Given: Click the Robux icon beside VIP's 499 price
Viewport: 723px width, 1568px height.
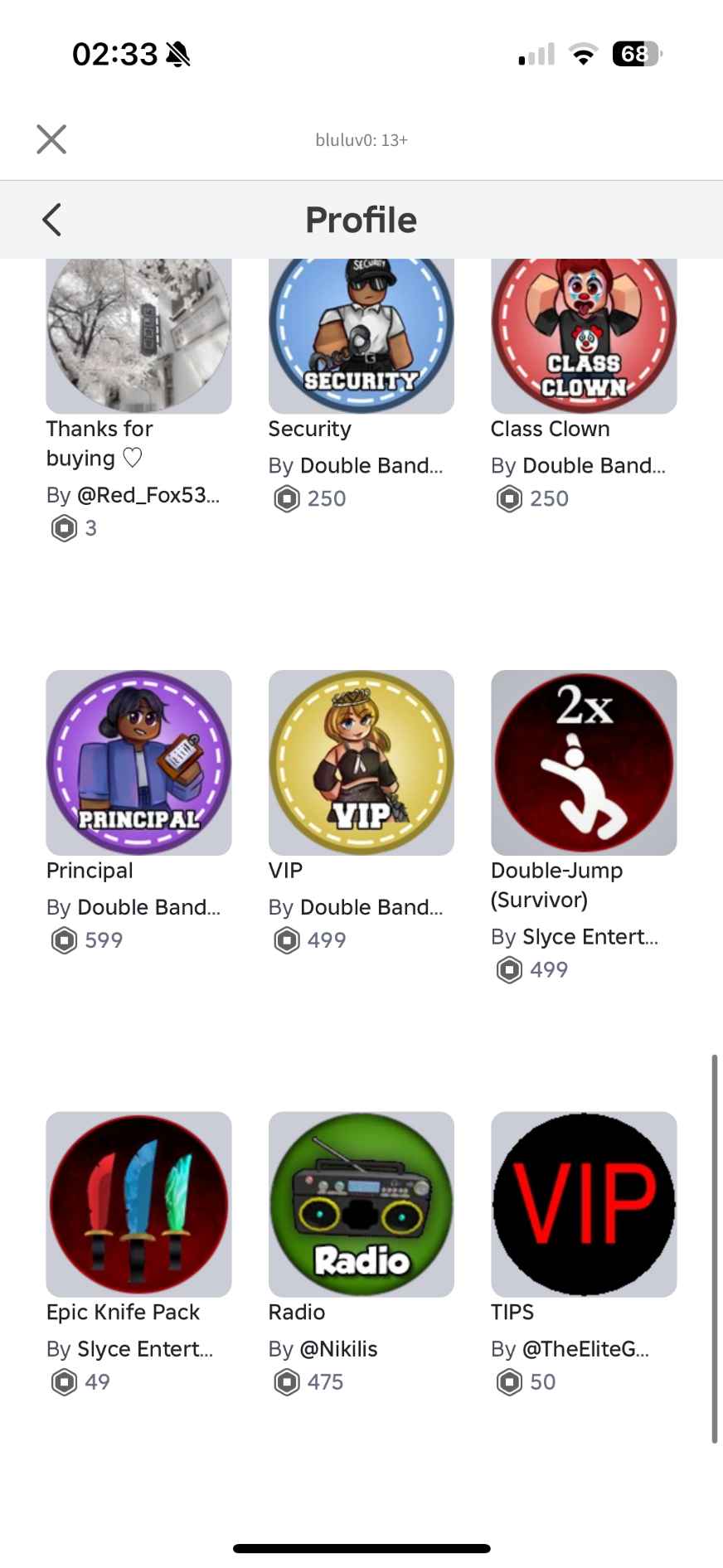Looking at the screenshot, I should click(287, 939).
